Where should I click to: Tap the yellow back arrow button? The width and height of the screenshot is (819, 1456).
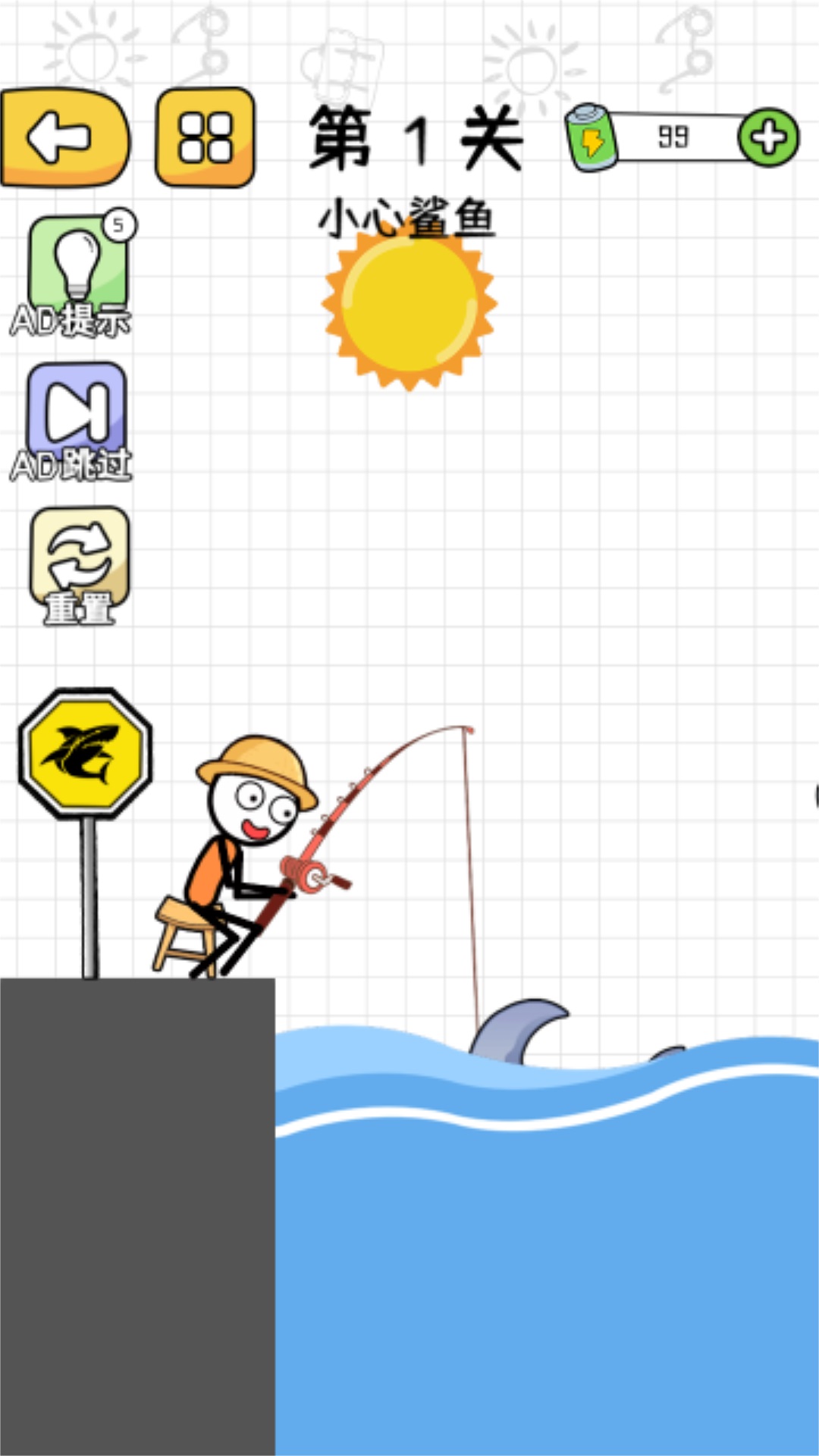[64, 137]
